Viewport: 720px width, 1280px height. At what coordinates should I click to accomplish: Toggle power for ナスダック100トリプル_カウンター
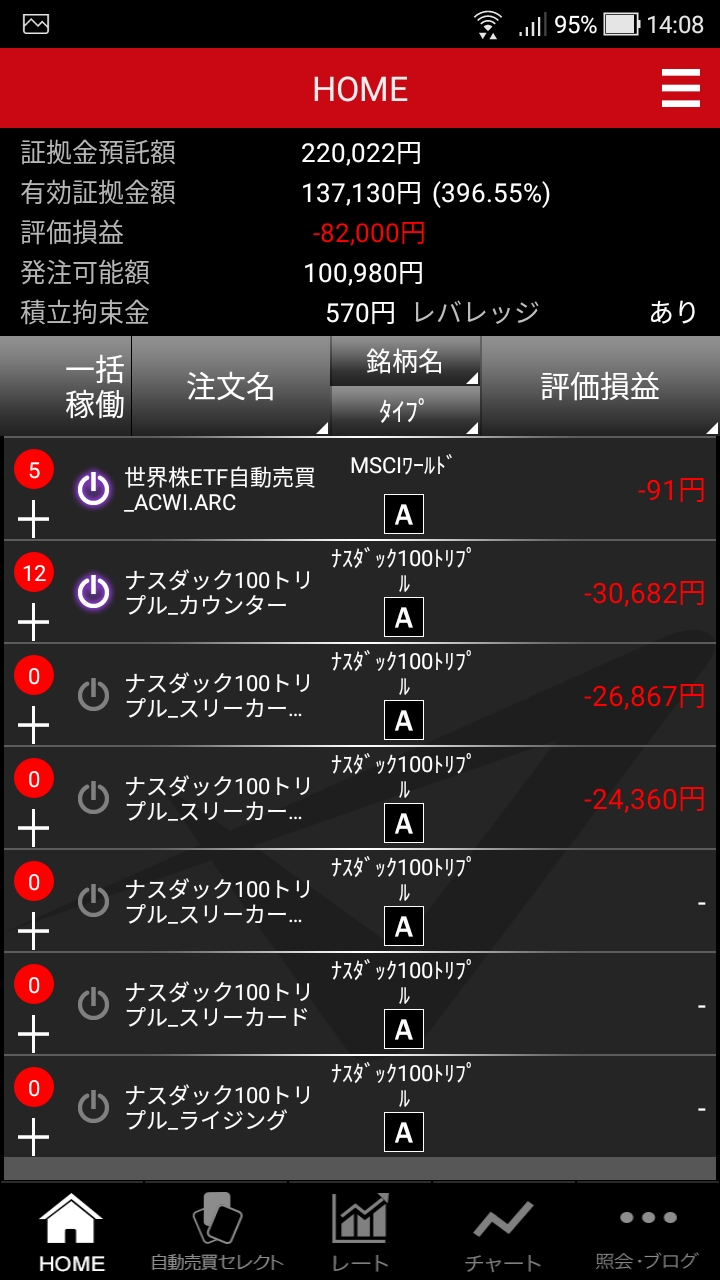93,592
